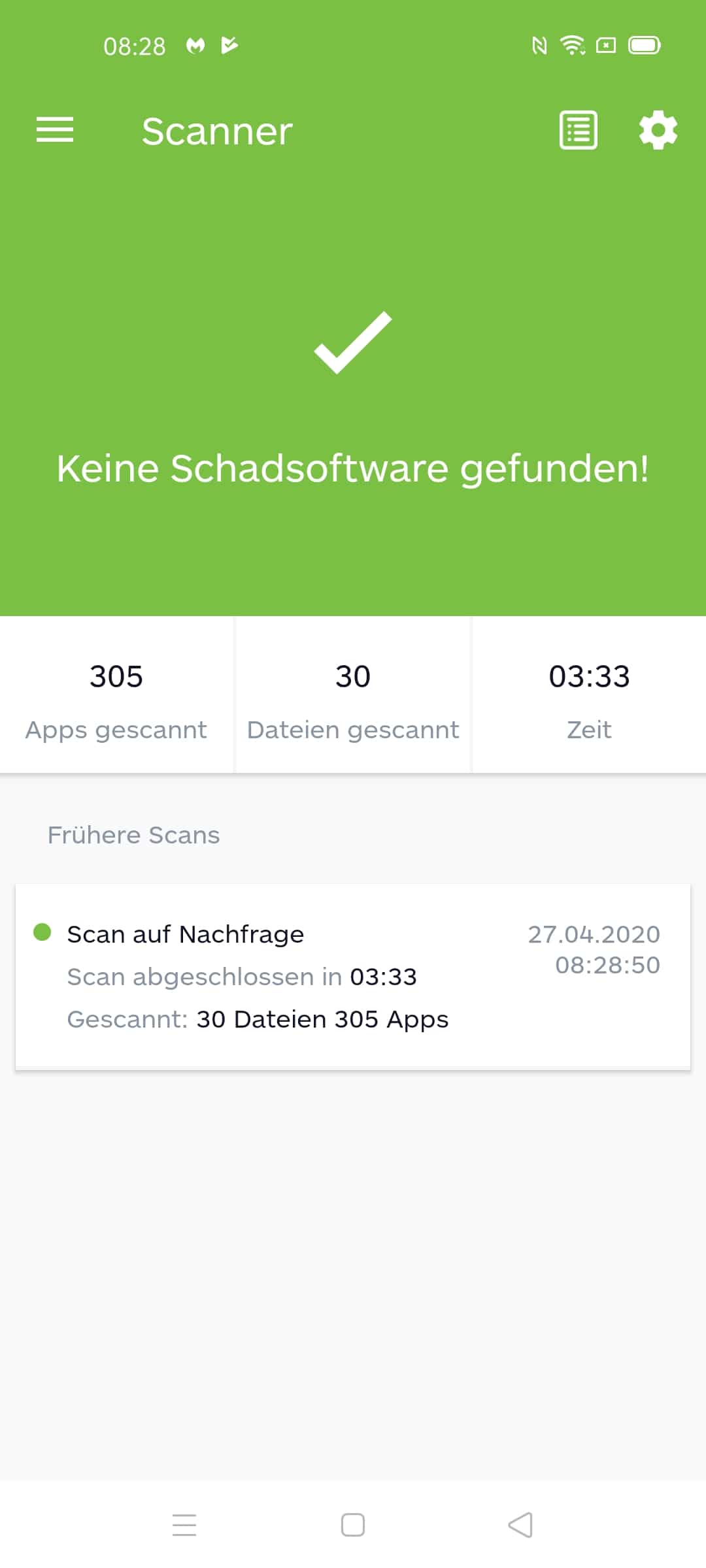Open the scan report list icon
The height and width of the screenshot is (1568, 706).
coord(579,130)
